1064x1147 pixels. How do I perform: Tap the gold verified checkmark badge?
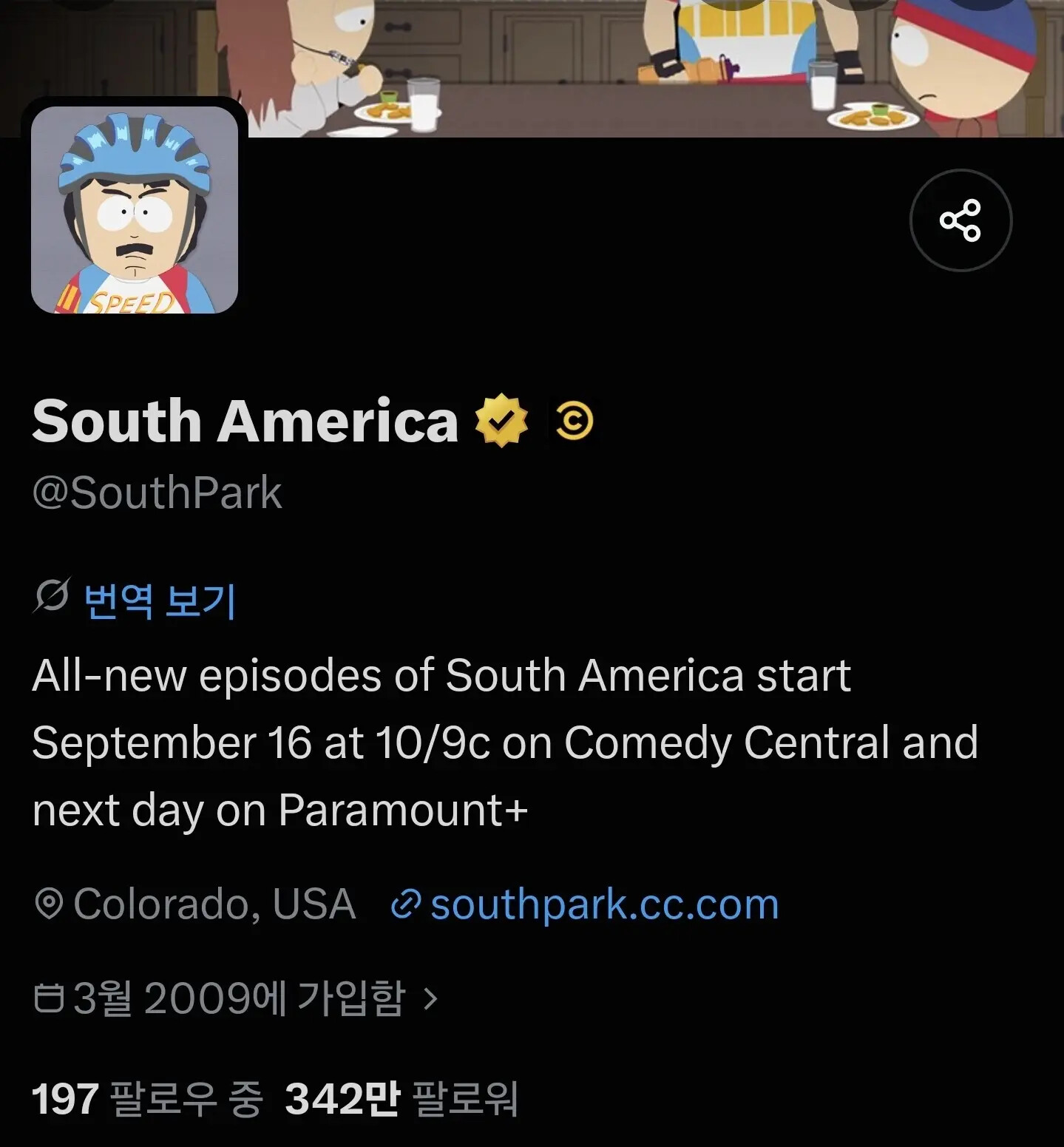(x=502, y=421)
